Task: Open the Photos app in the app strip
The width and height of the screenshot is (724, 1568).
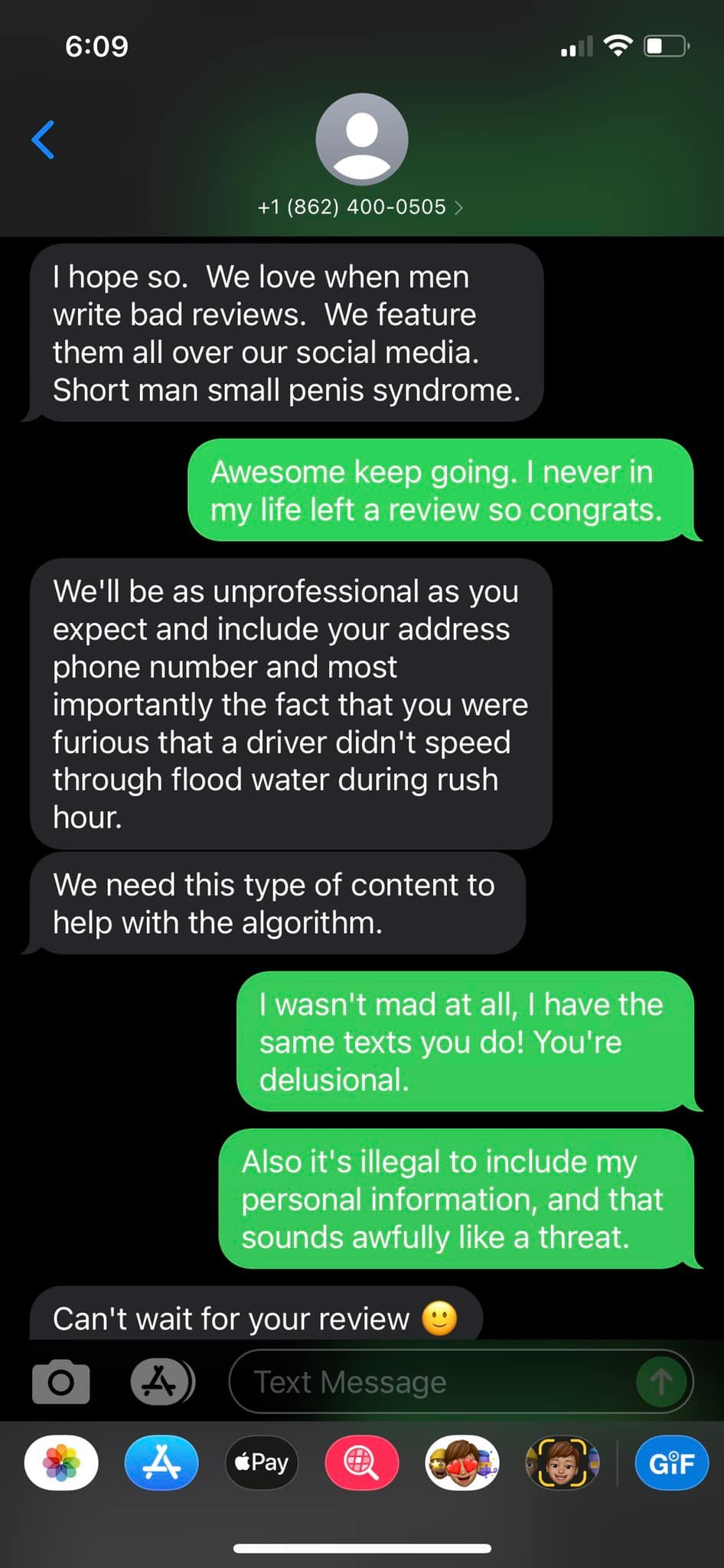Action: 61,1463
